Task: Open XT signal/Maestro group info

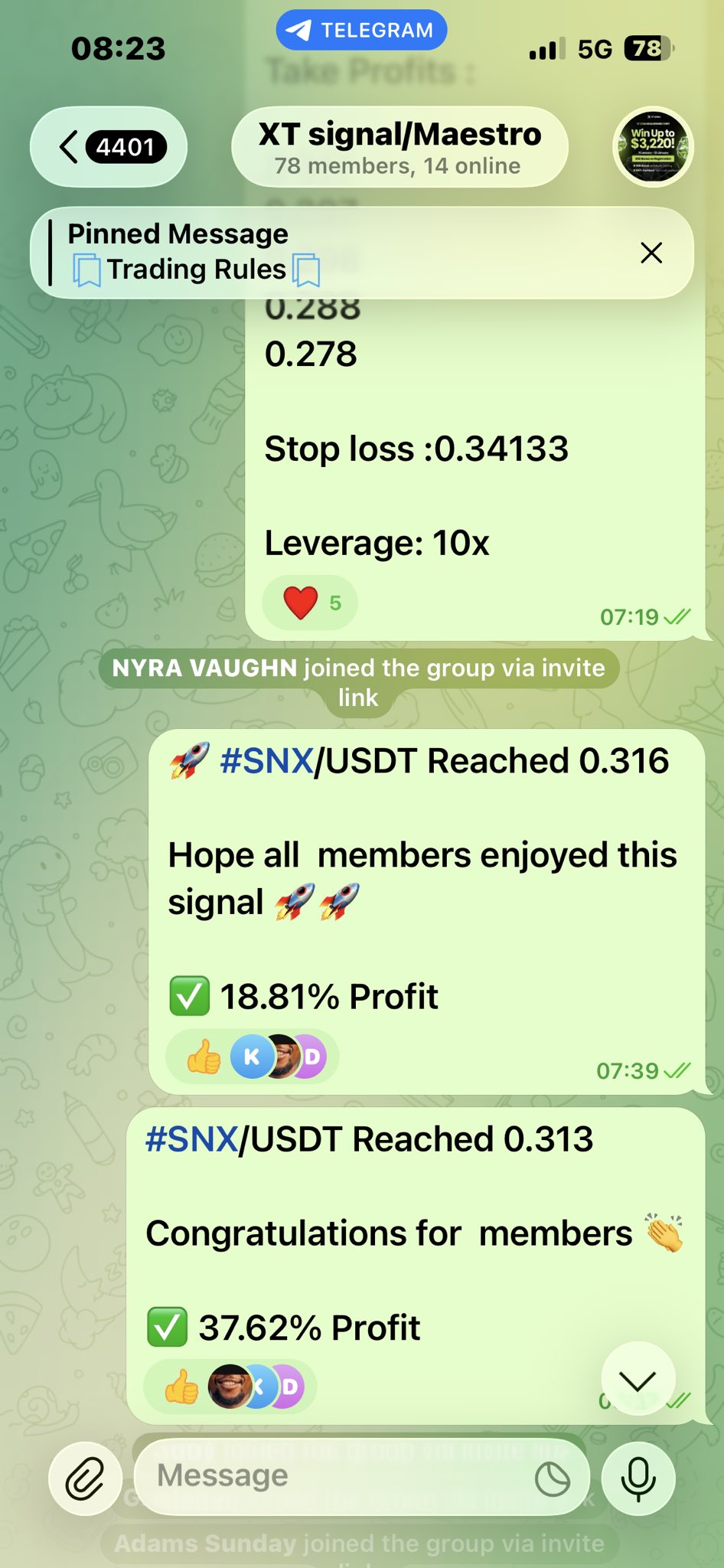Action: (x=399, y=146)
